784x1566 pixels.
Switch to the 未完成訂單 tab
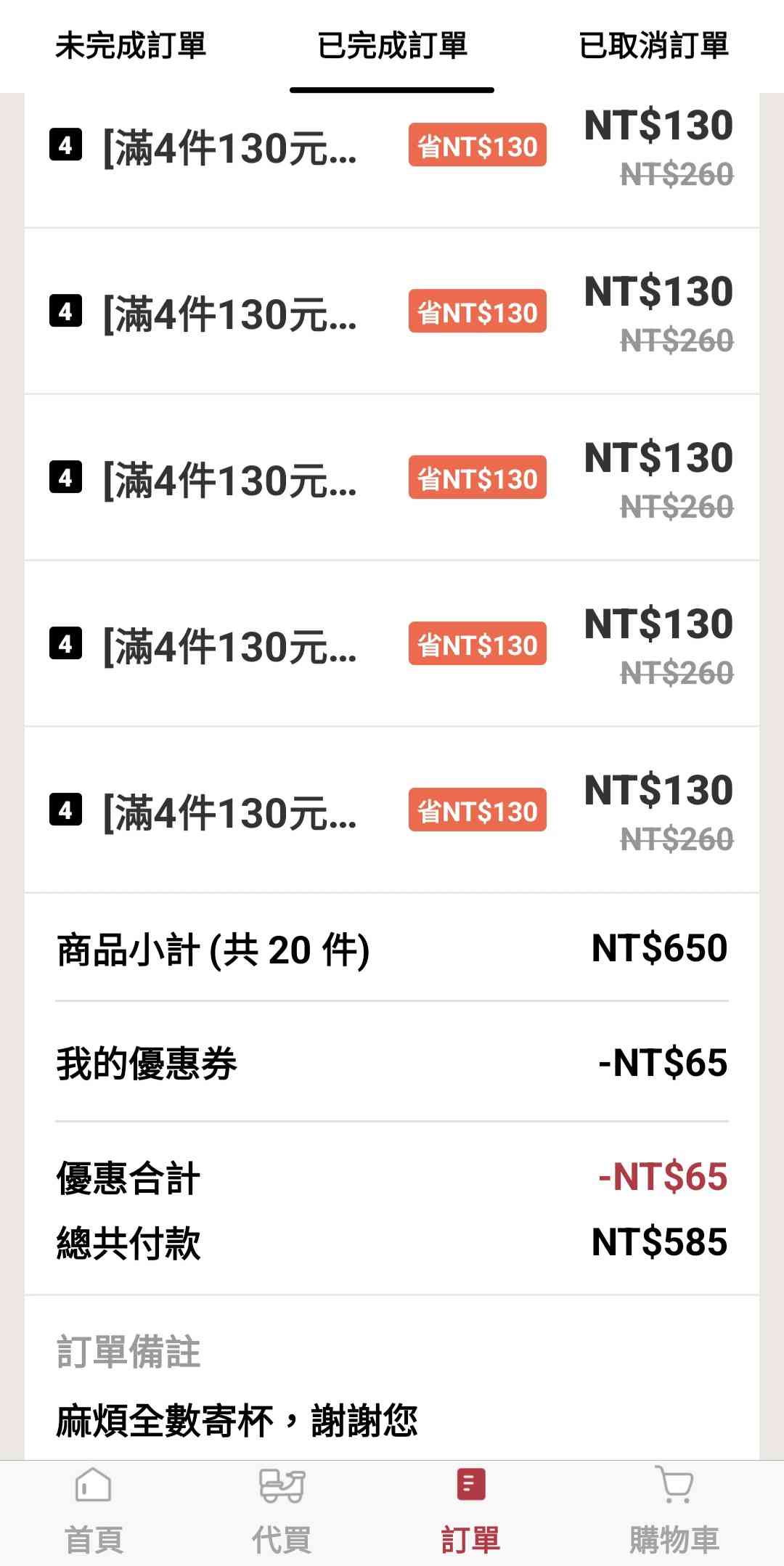click(x=131, y=46)
